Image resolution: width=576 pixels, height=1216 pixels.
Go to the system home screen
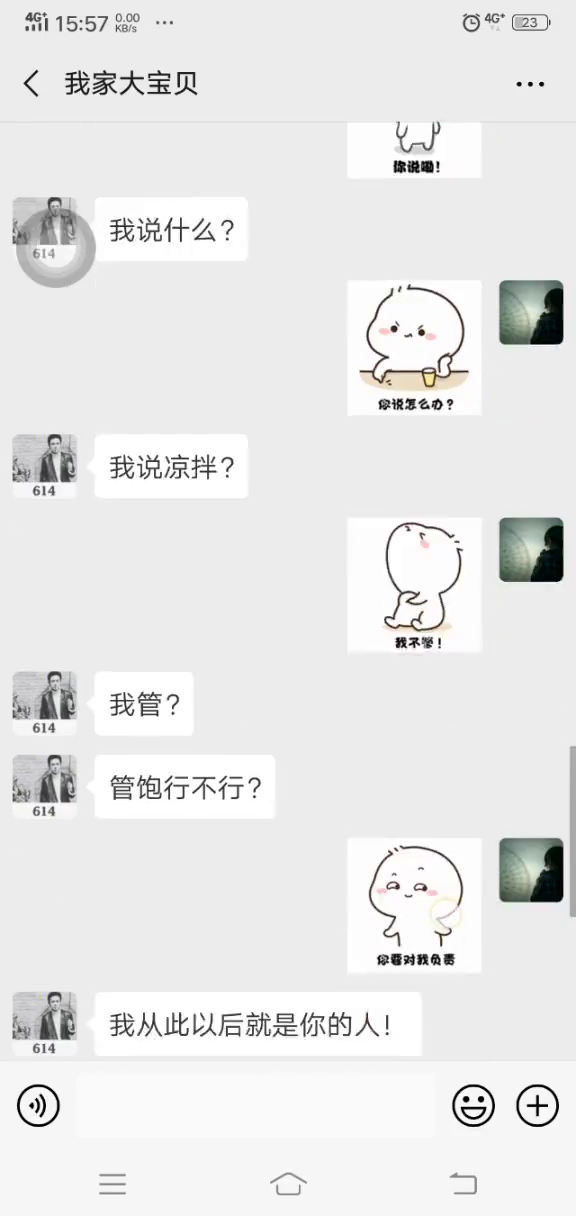tap(288, 1184)
